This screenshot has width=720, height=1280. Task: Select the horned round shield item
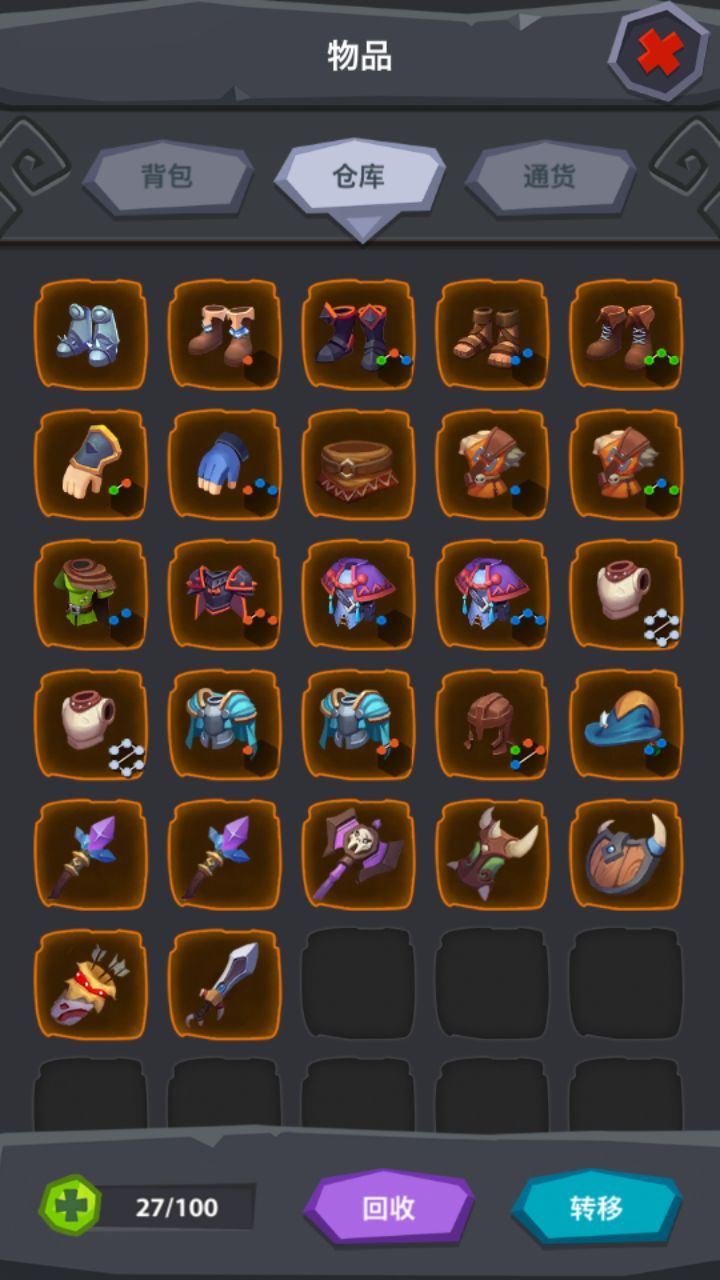tap(626, 854)
